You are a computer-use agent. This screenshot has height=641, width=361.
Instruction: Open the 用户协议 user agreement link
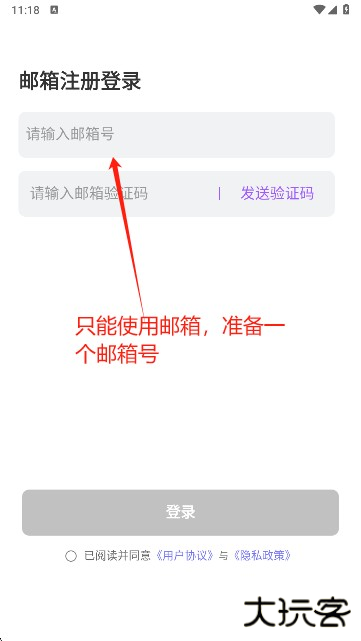click(x=185, y=556)
